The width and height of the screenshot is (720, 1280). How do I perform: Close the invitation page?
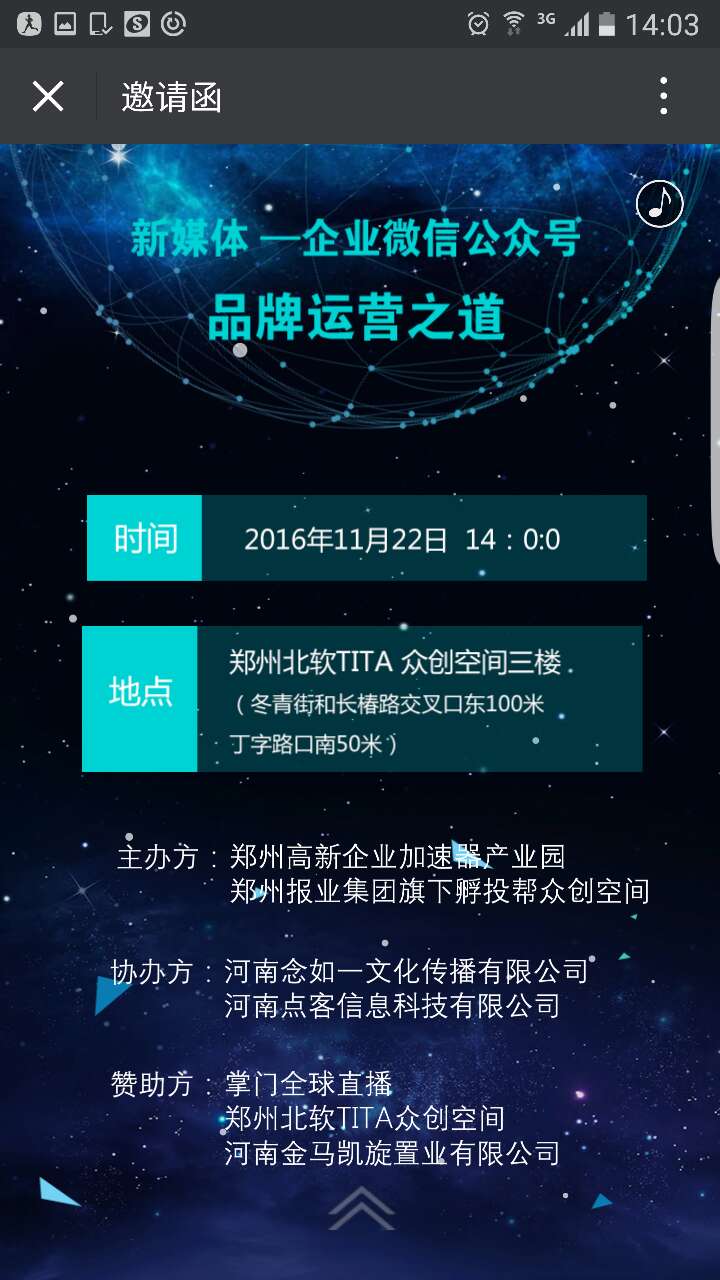[x=48, y=97]
